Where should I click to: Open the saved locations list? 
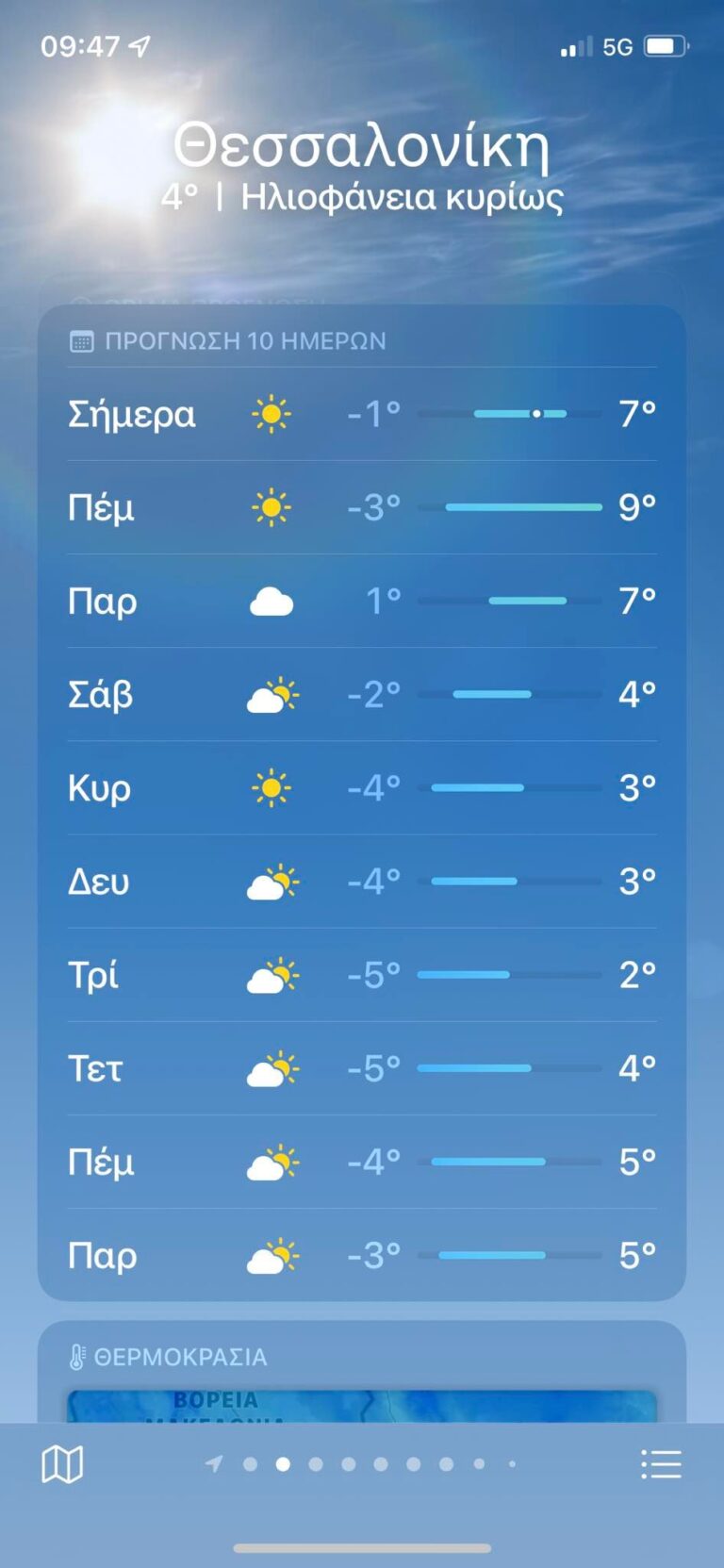[x=660, y=1464]
